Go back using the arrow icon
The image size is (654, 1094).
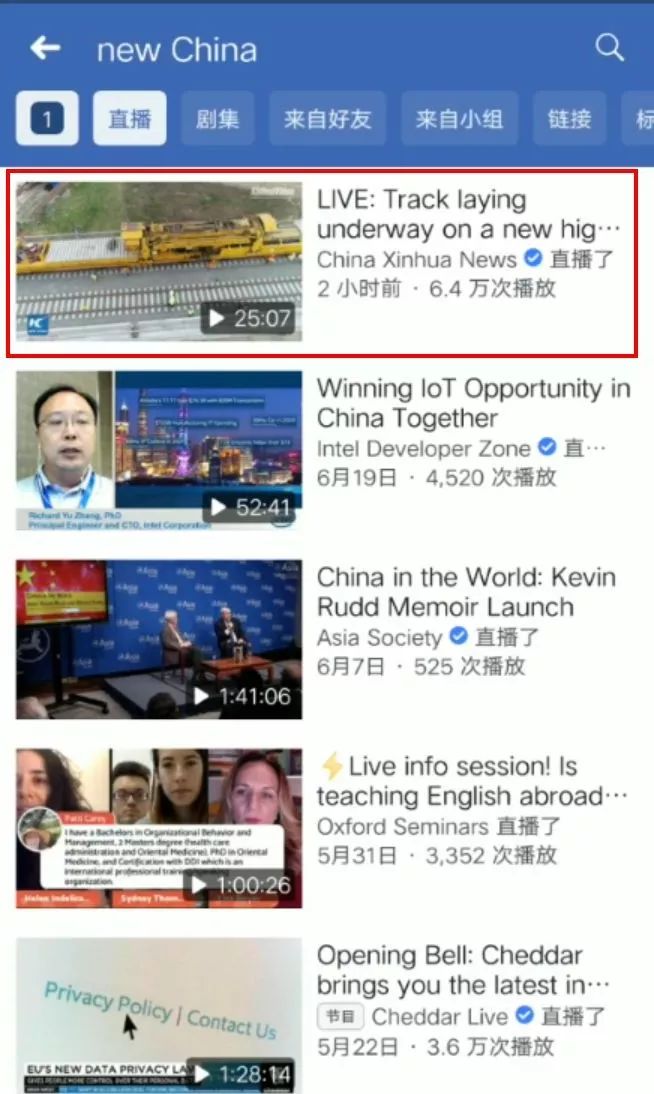(45, 48)
